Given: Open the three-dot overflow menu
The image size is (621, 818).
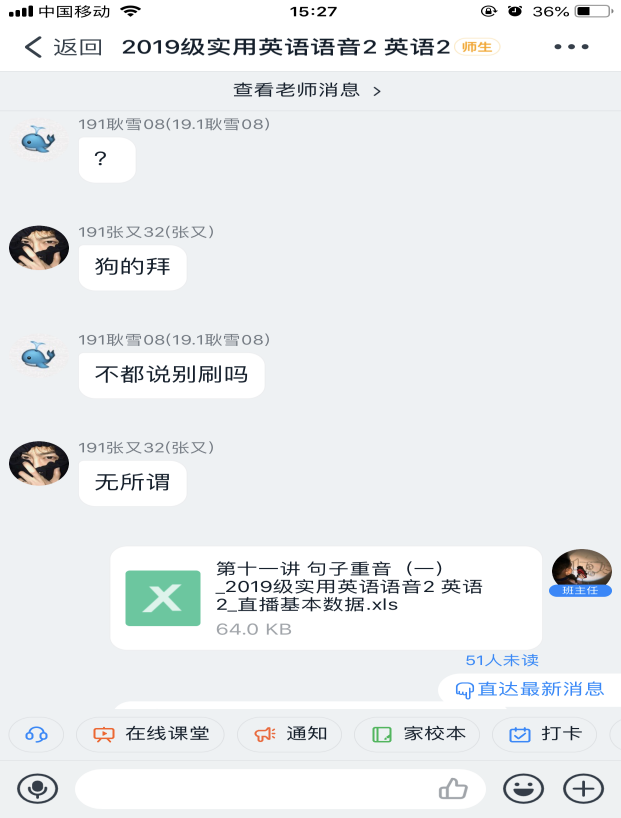Looking at the screenshot, I should (x=571, y=47).
